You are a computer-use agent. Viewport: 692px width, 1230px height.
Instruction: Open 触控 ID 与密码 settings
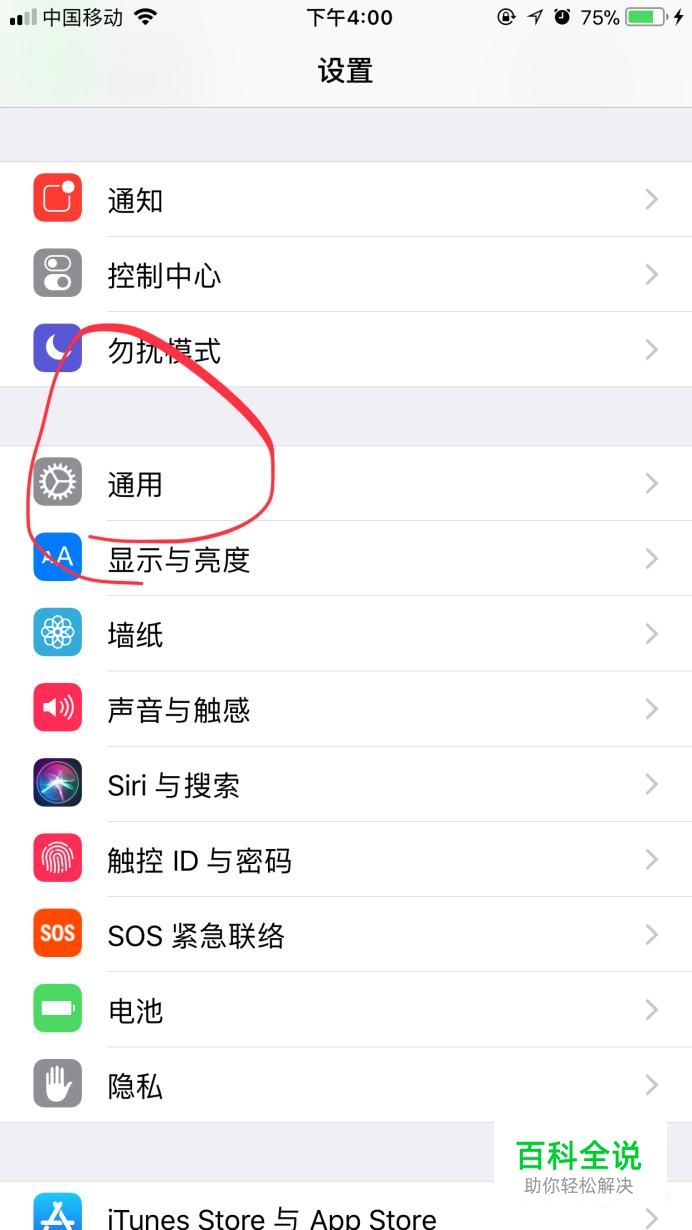point(346,860)
